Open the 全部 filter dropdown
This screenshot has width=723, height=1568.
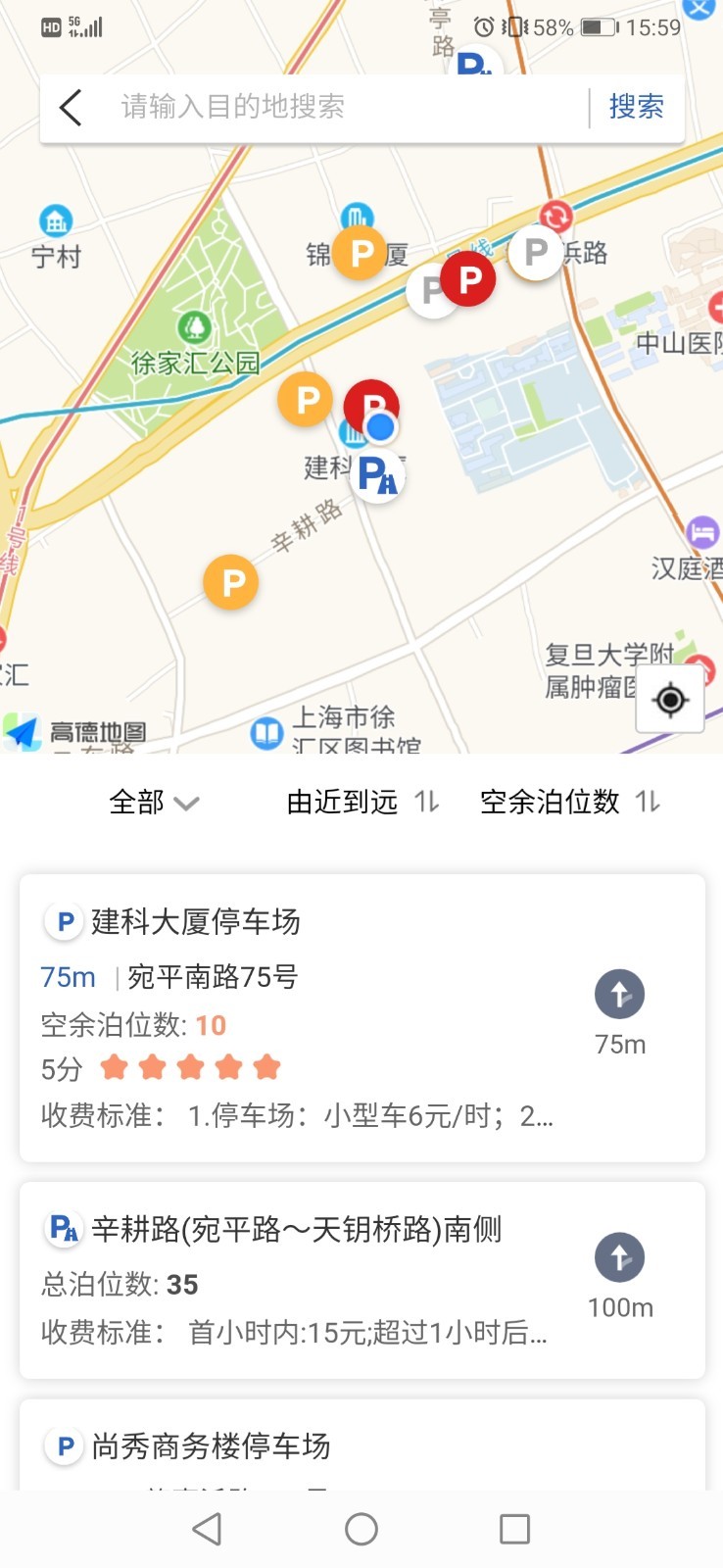click(154, 802)
